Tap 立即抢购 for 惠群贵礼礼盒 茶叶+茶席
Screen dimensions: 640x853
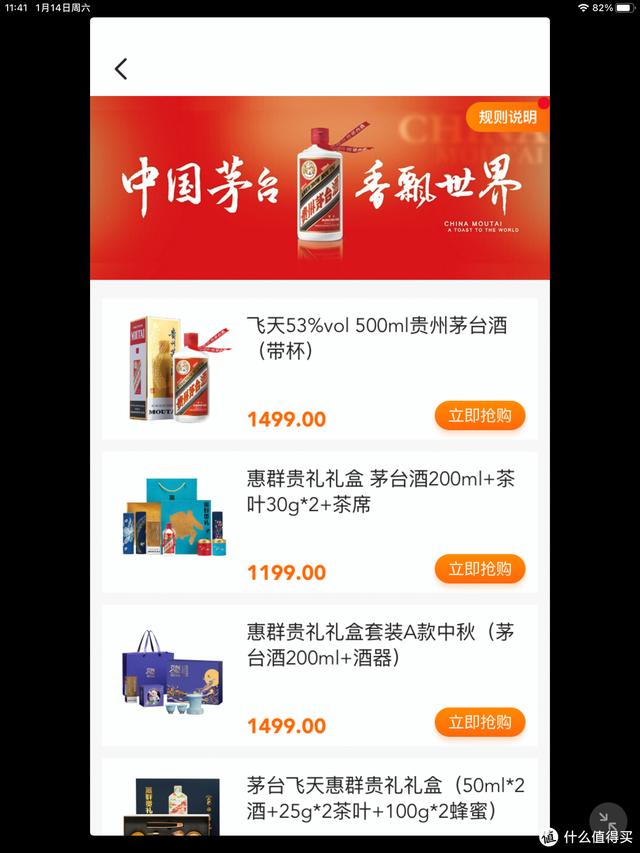(x=480, y=569)
